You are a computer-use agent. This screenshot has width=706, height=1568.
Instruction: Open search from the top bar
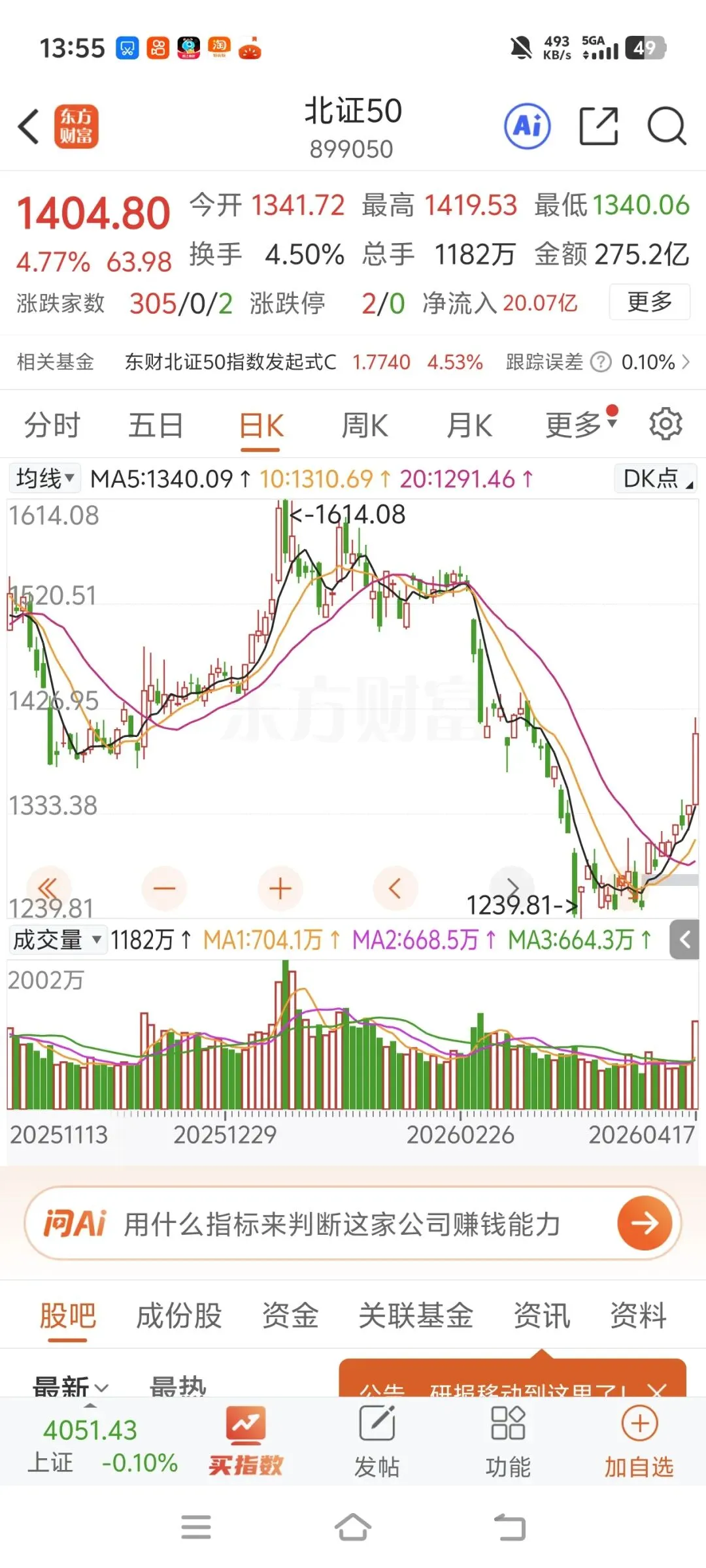pos(667,126)
